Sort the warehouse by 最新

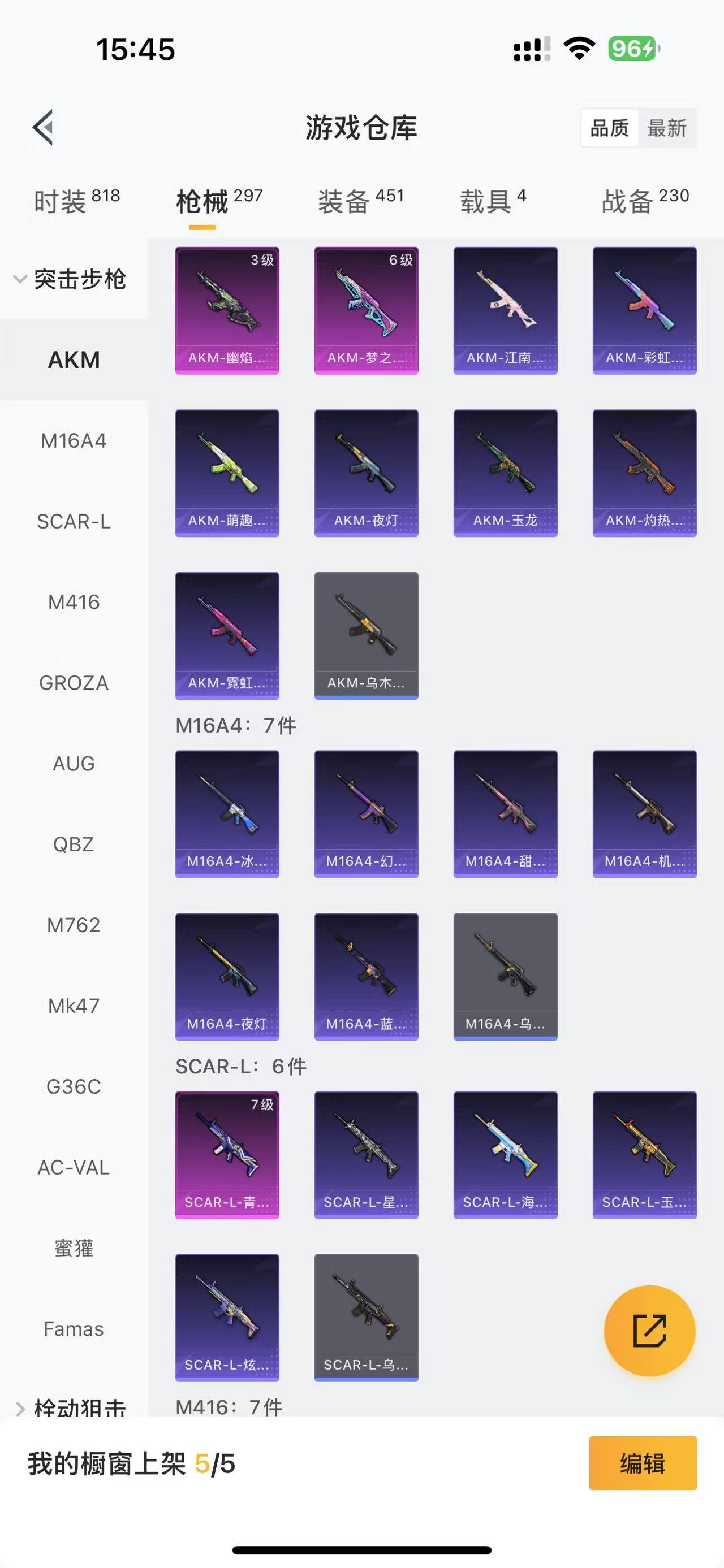pyautogui.click(x=667, y=128)
